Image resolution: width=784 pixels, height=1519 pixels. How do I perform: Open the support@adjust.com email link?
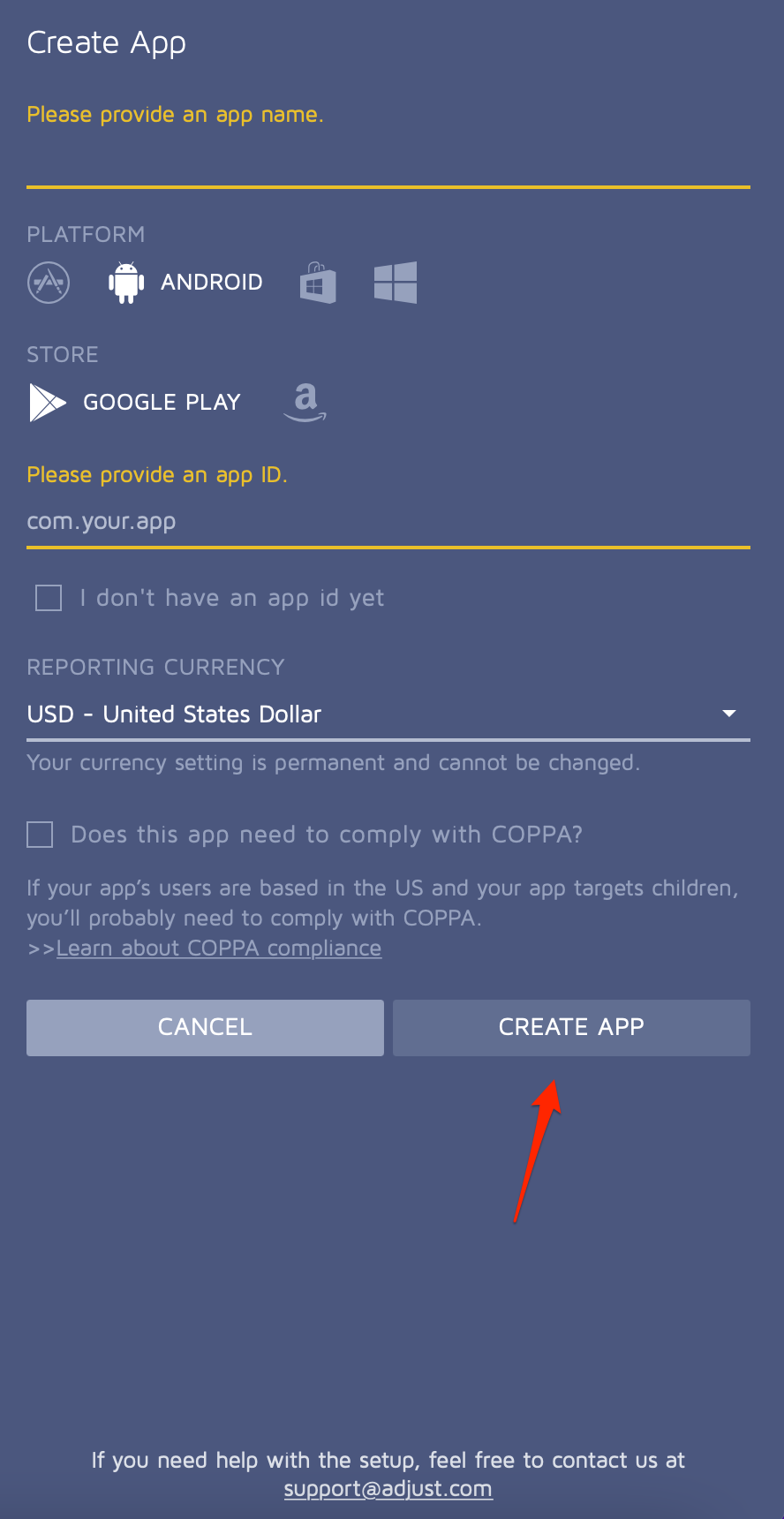click(388, 1489)
